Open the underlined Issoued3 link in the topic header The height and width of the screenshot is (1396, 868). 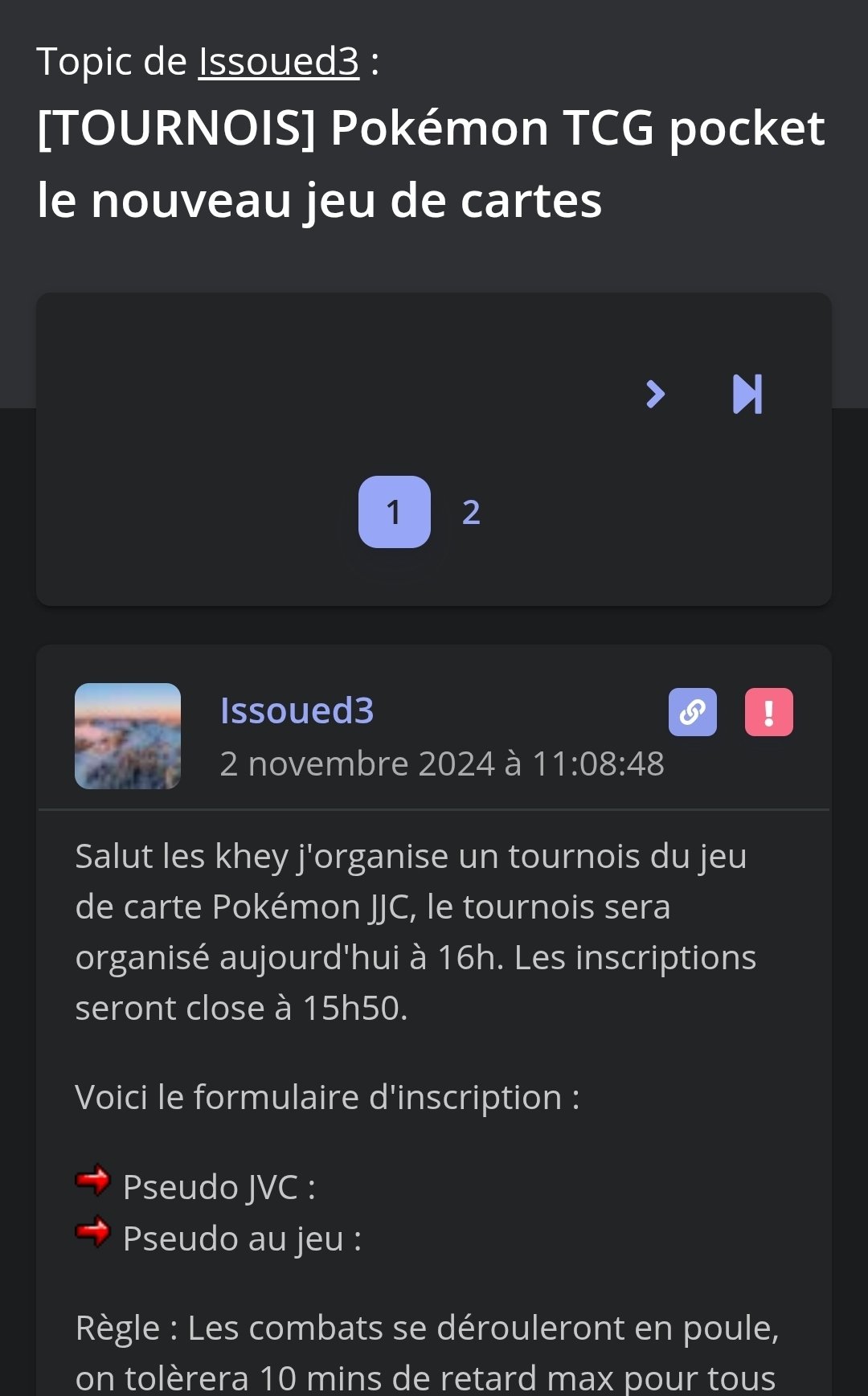point(279,61)
